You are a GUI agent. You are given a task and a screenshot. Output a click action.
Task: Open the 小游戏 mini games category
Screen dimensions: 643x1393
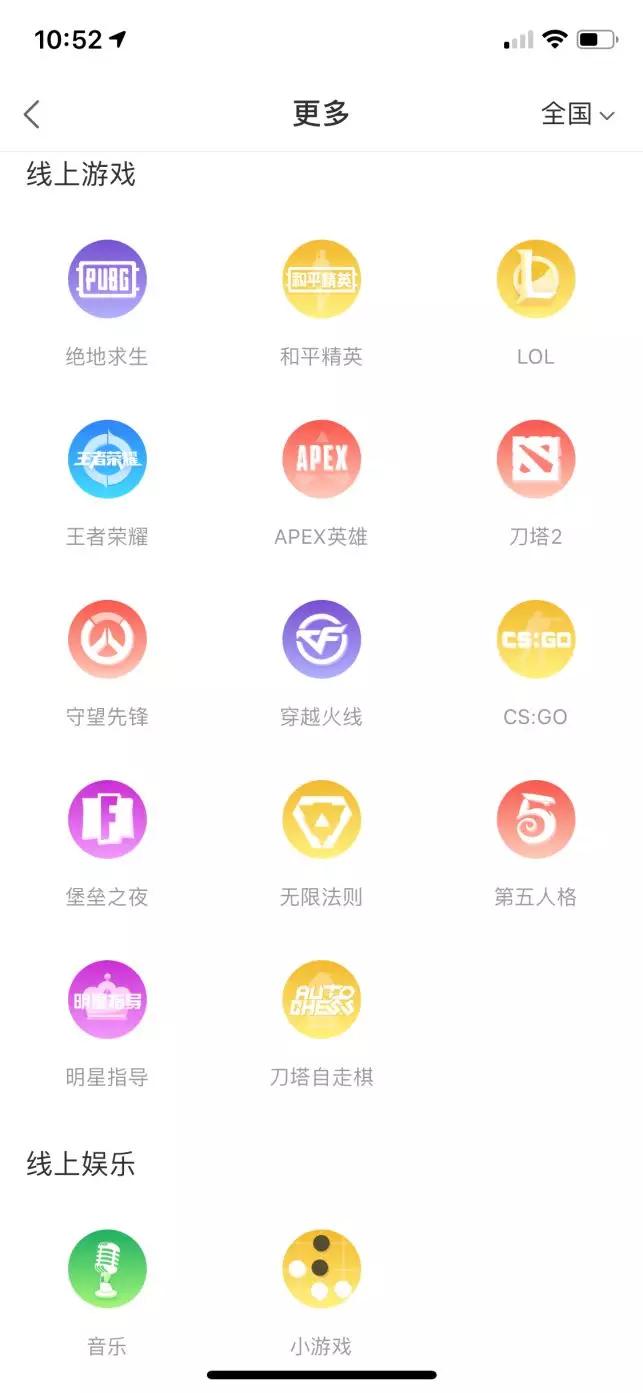(321, 1269)
